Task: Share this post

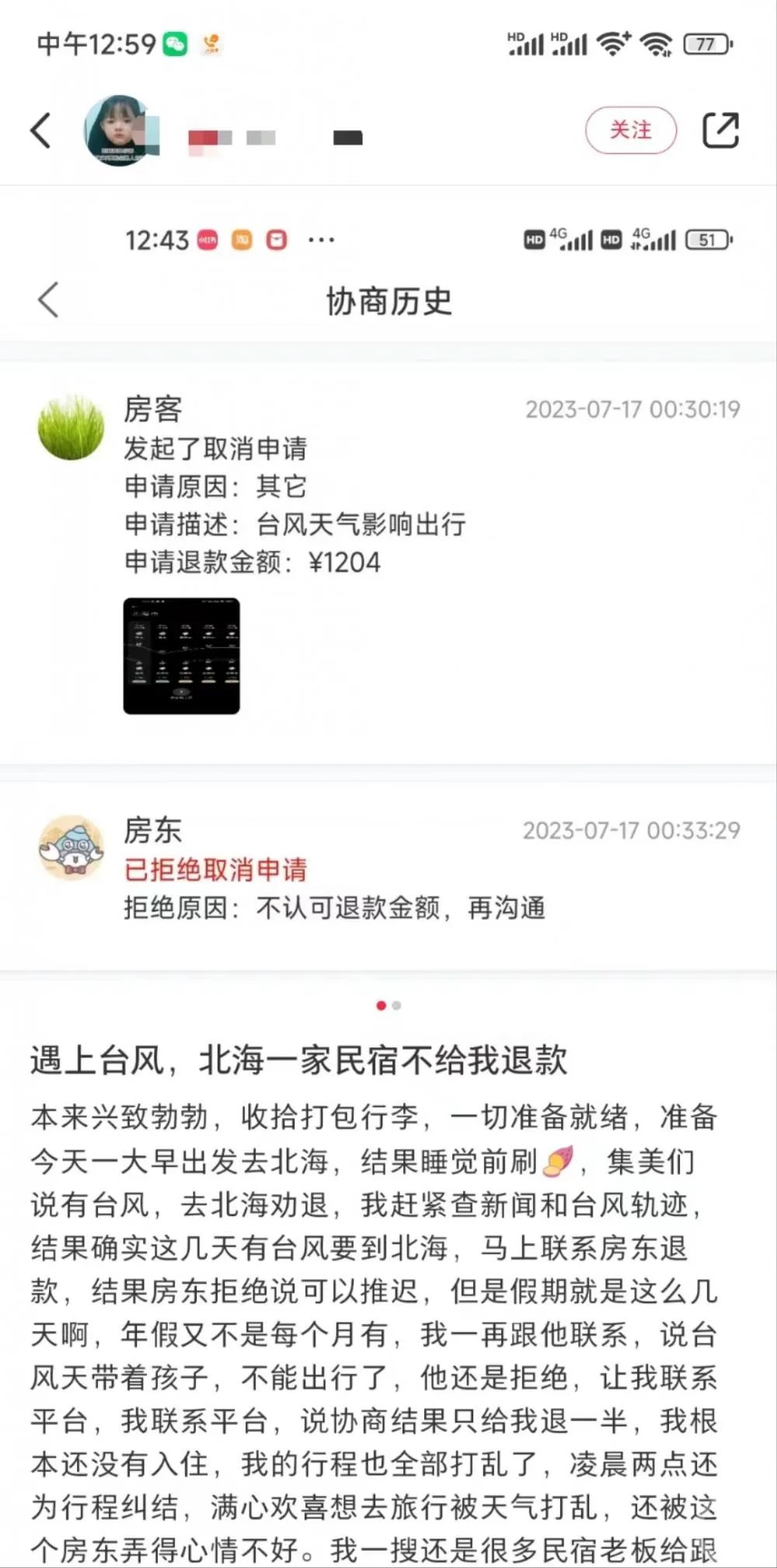Action: (x=720, y=130)
